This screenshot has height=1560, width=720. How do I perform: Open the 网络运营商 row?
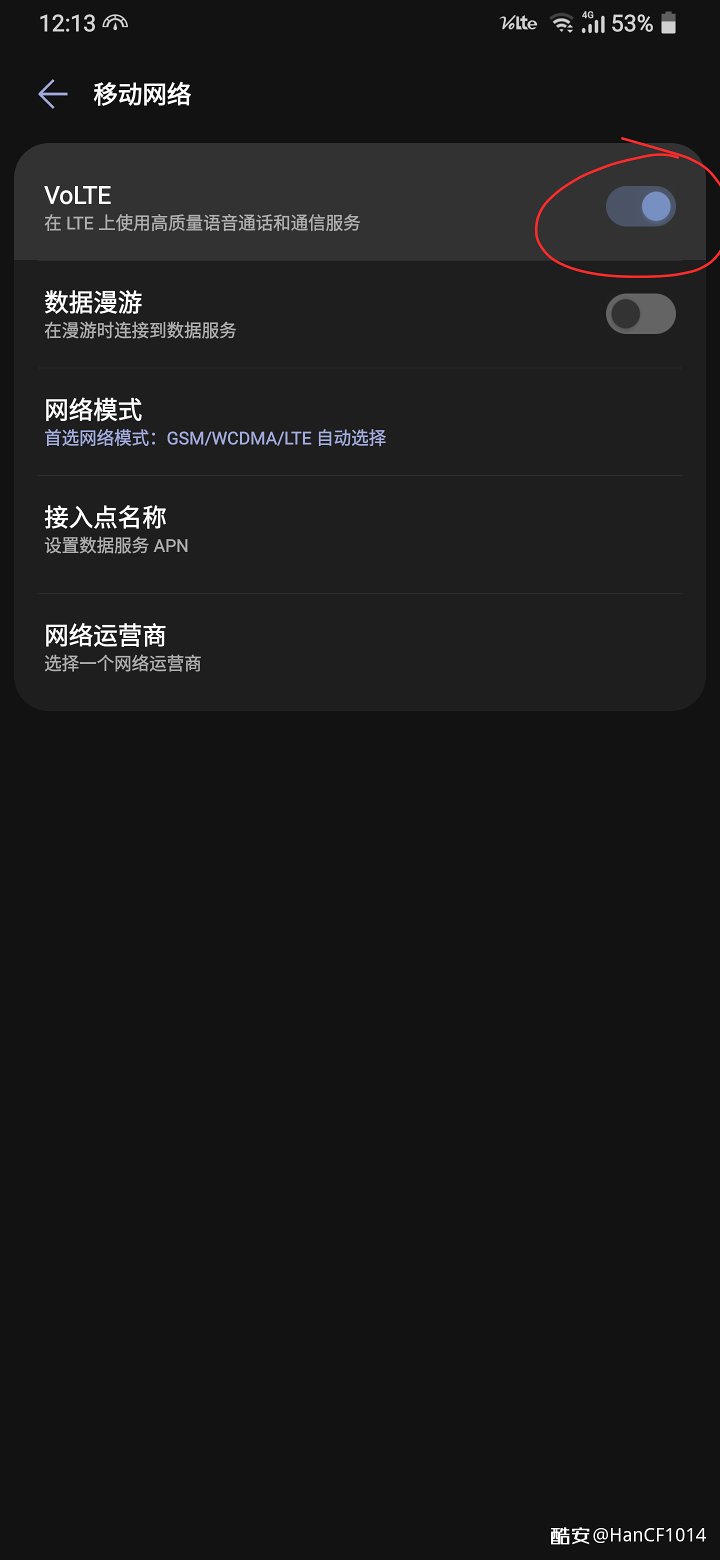click(360, 648)
